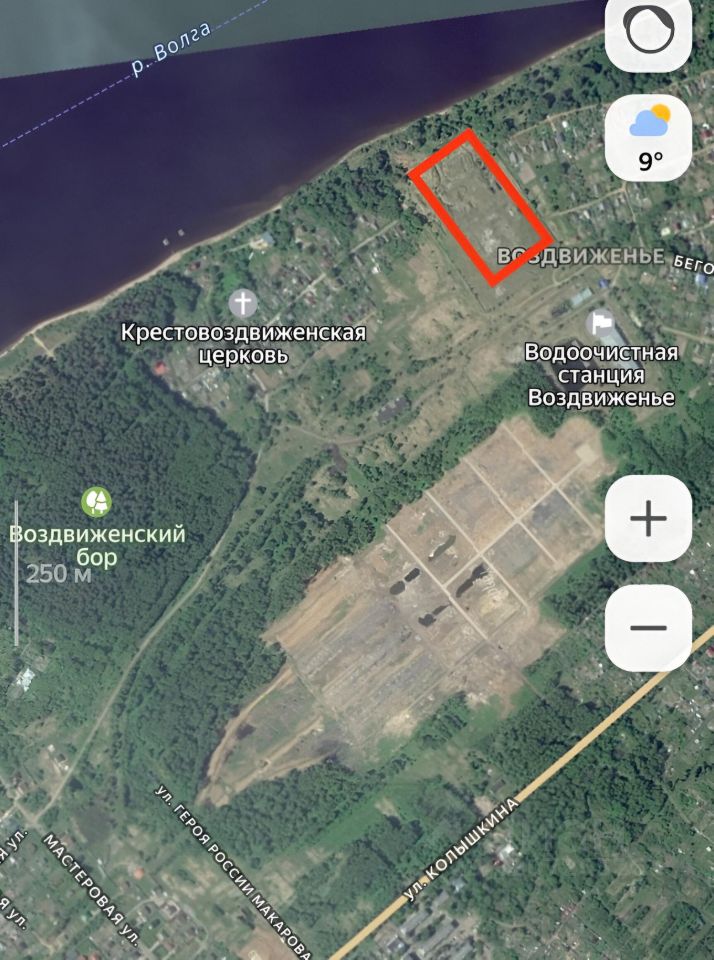Viewport: 714px width, 960px height.
Task: Open the weather widget showing 9°
Action: [650, 138]
